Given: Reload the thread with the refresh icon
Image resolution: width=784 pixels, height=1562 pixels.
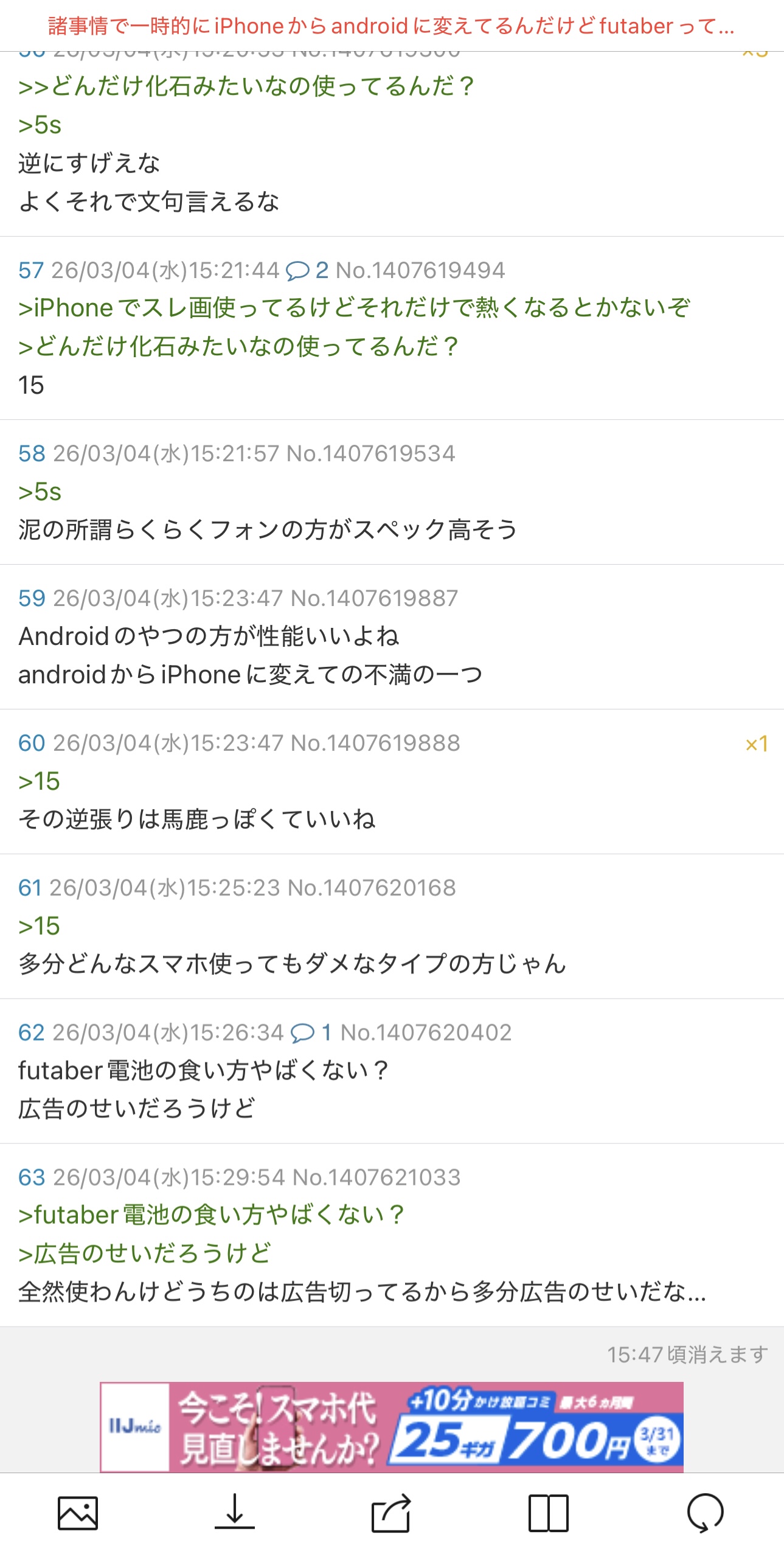Looking at the screenshot, I should [x=705, y=1513].
